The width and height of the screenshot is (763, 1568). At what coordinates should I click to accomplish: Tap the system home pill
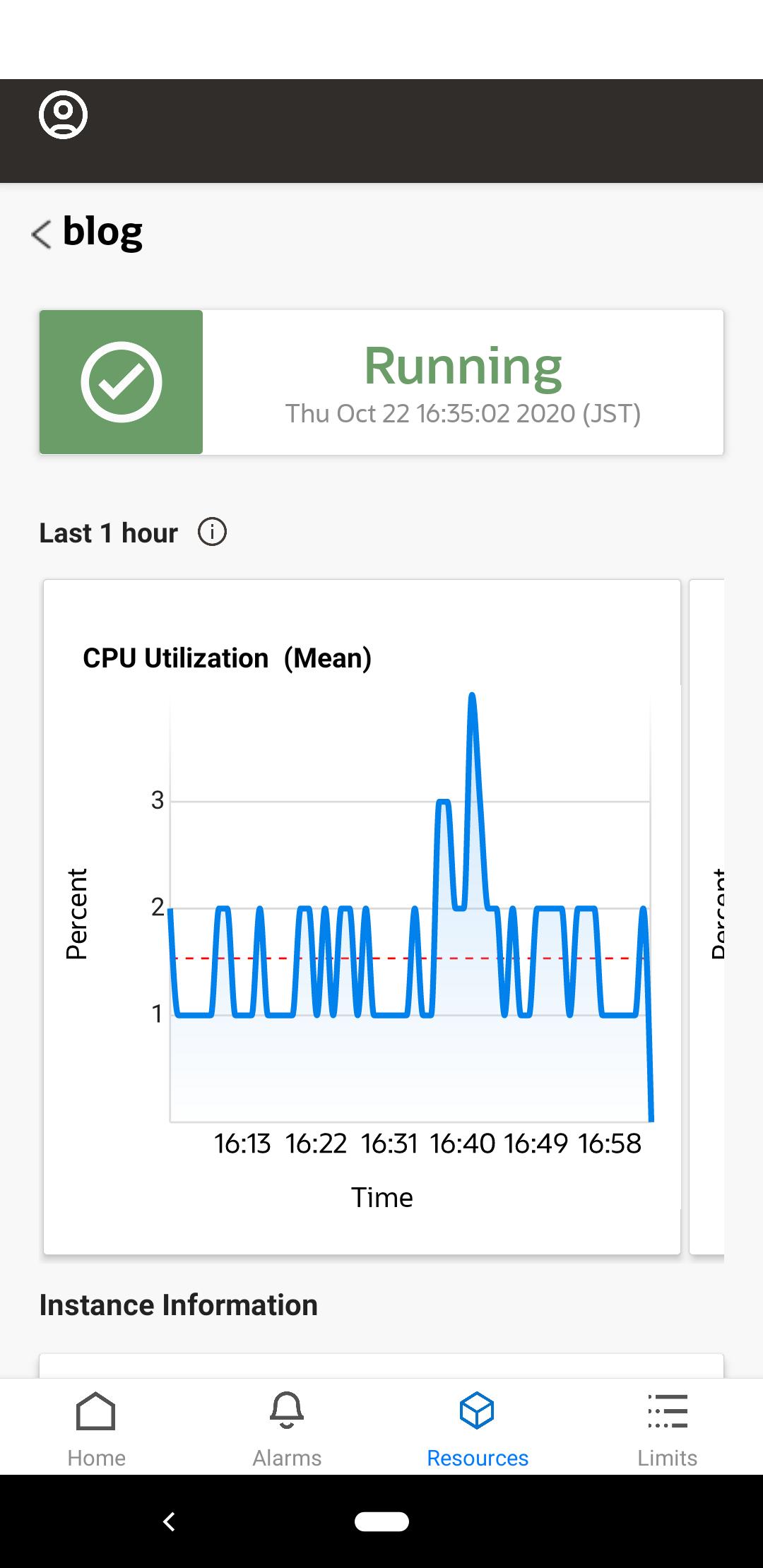click(381, 1521)
